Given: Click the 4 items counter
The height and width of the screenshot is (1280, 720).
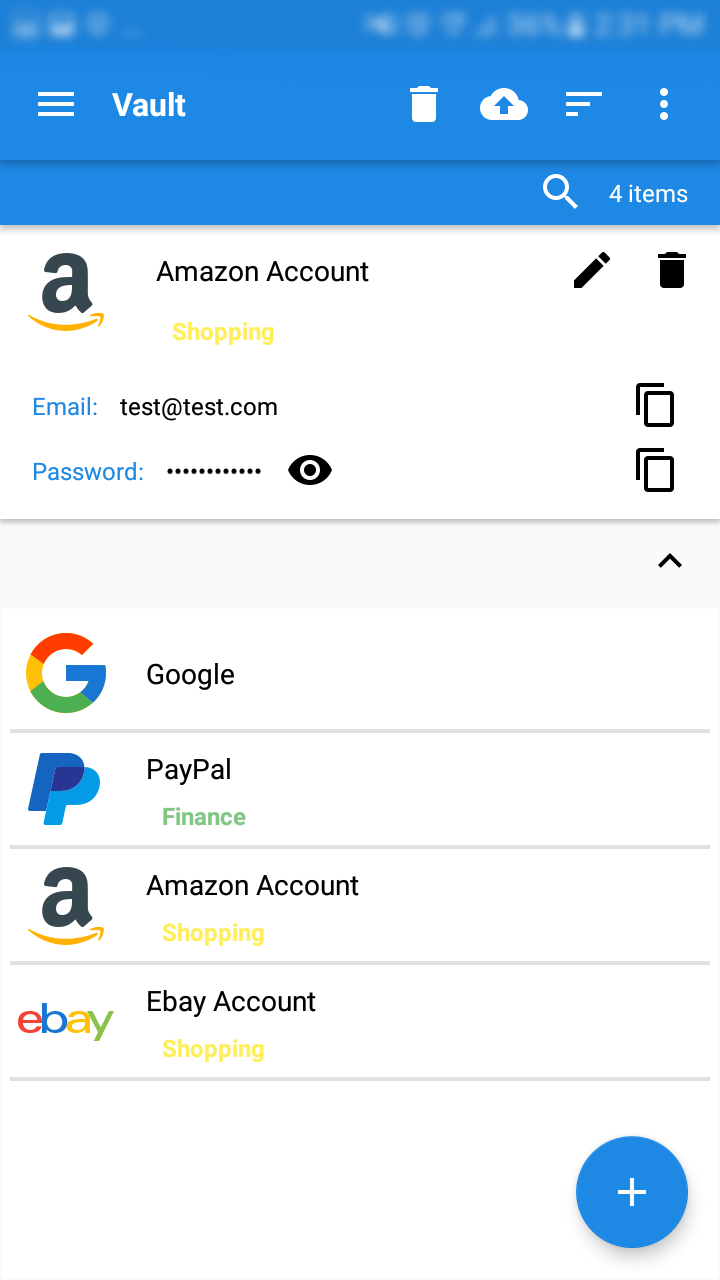Looking at the screenshot, I should (x=647, y=193).
